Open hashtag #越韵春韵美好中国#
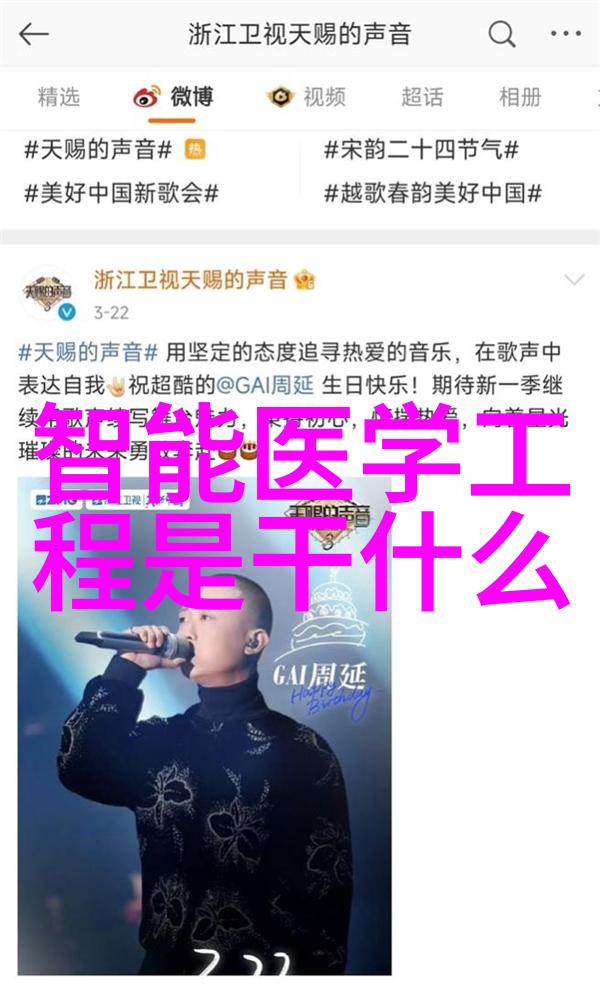Image resolution: width=600 pixels, height=989 pixels. click(x=432, y=193)
